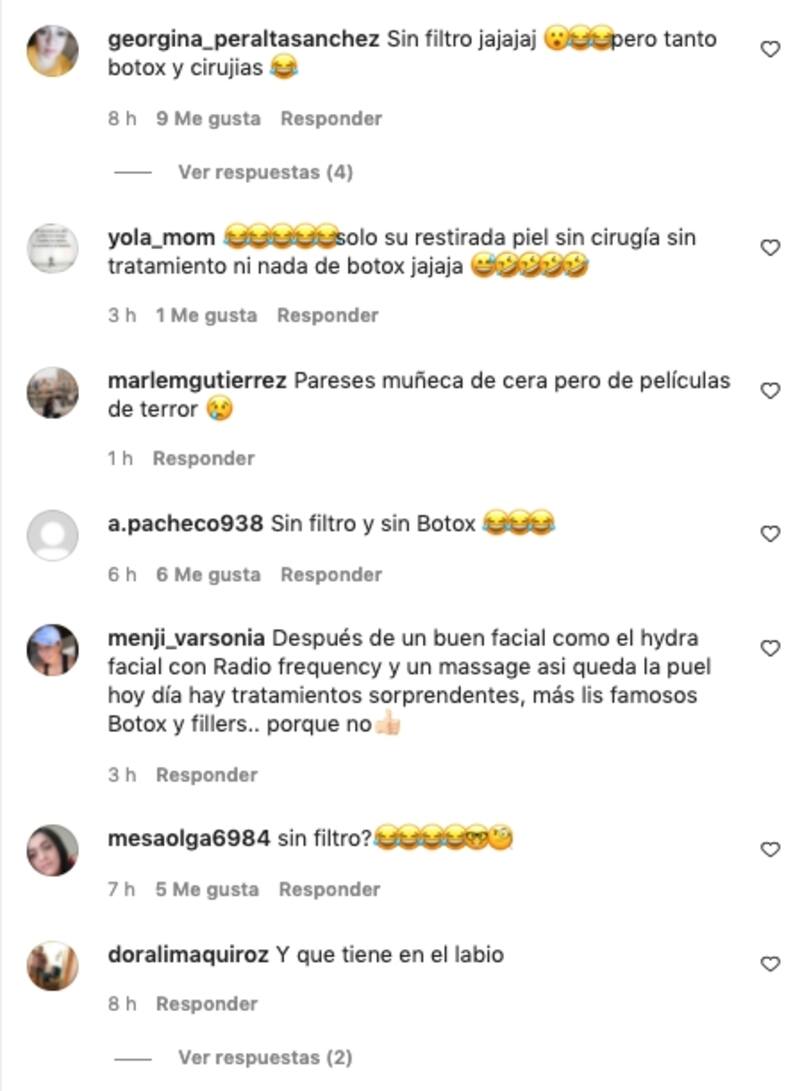The width and height of the screenshot is (800, 1091).
Task: Open a.pacheco938's profile
Action: click(185, 523)
